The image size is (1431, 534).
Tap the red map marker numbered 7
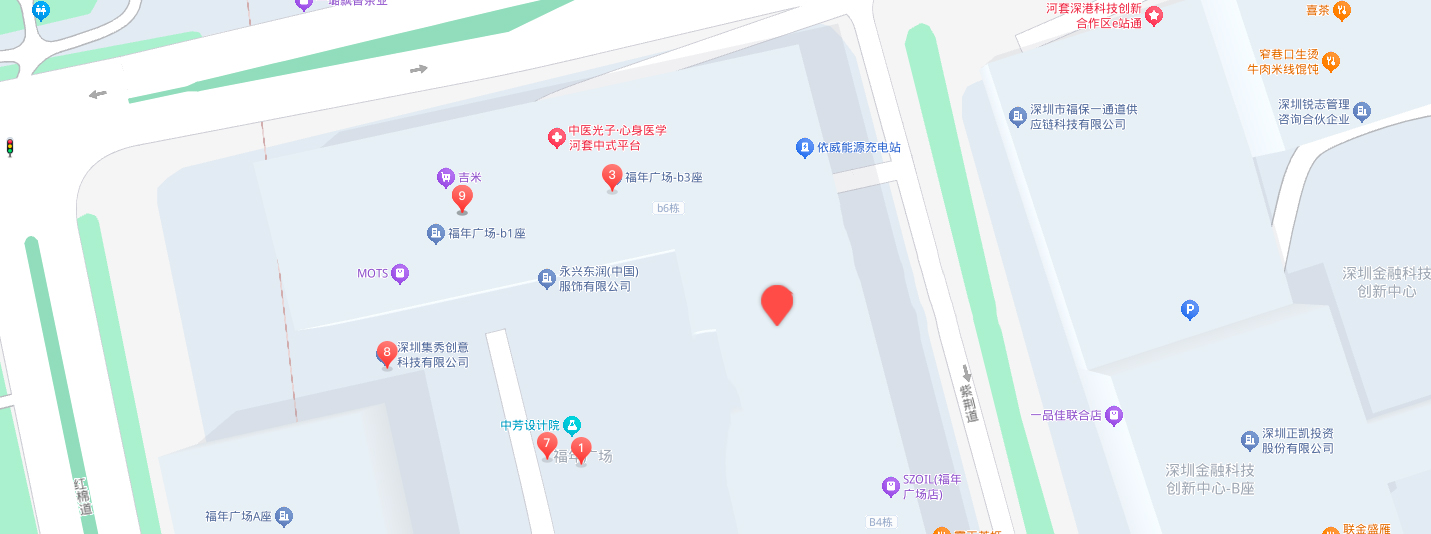546,444
